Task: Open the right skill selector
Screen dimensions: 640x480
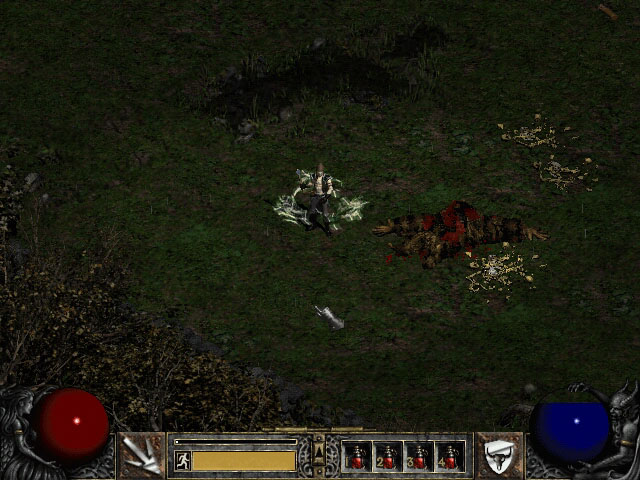Action: click(499, 455)
